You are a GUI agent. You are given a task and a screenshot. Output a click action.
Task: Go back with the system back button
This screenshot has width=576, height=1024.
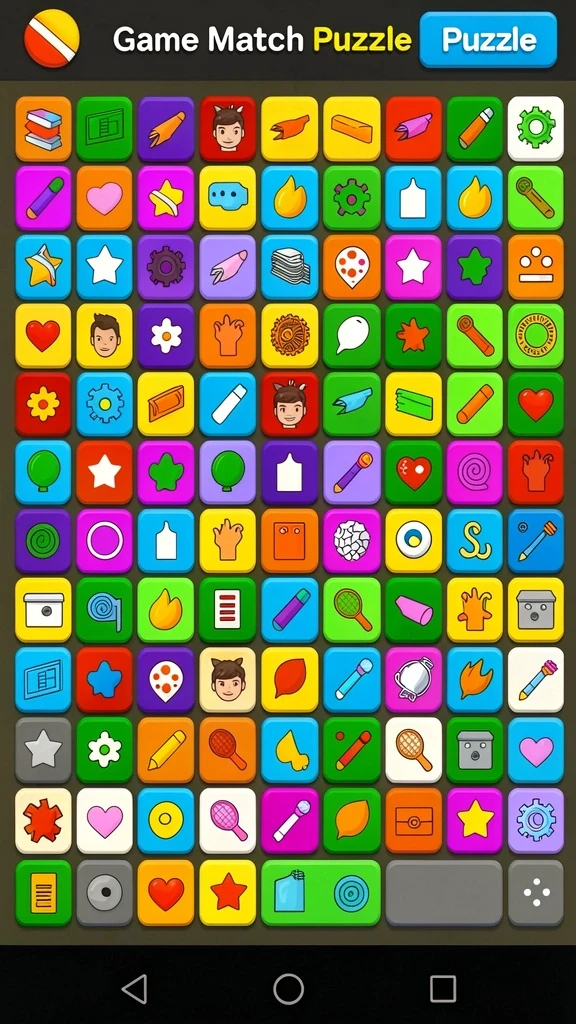pos(135,989)
